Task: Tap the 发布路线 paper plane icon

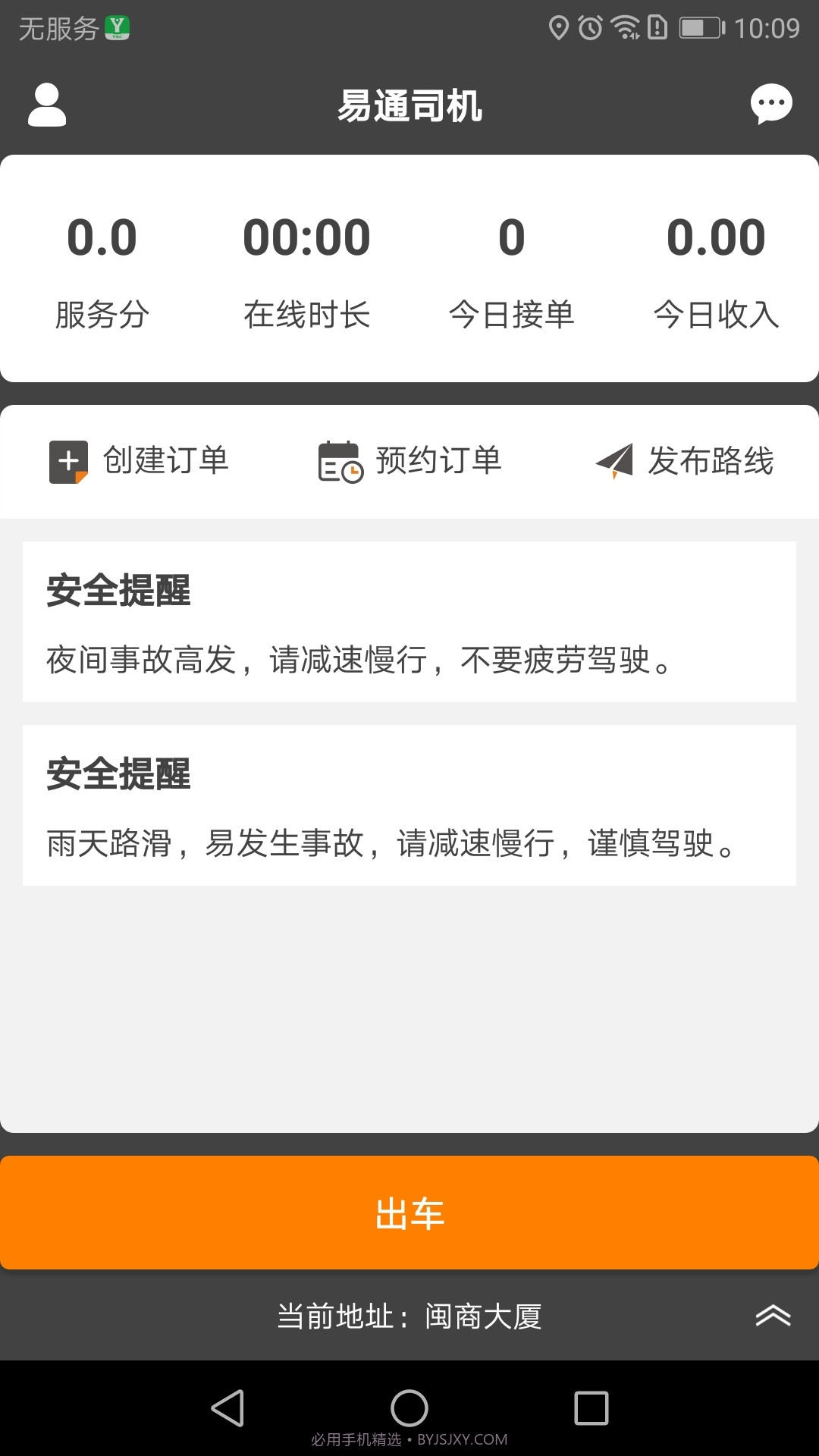Action: 616,460
